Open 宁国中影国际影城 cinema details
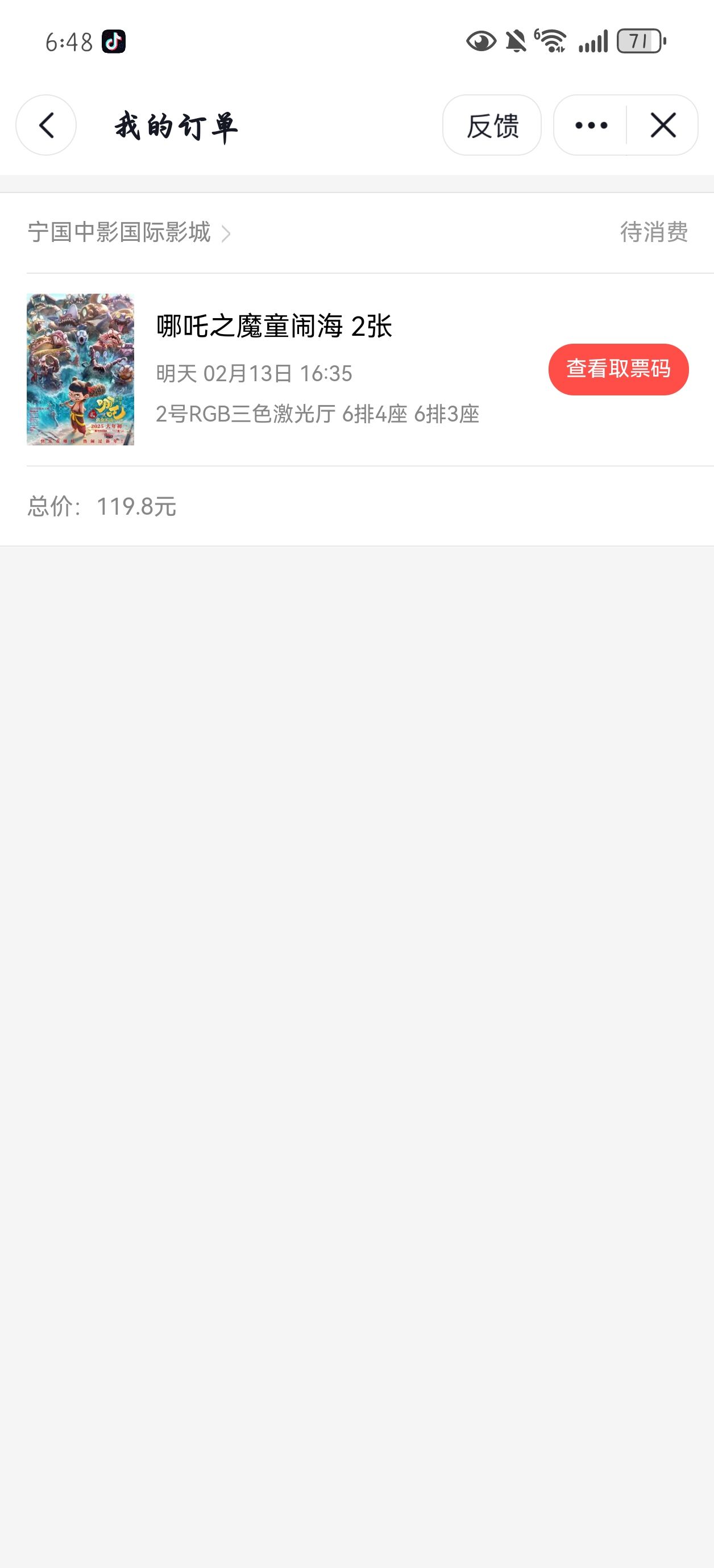This screenshot has width=714, height=1568. [x=129, y=232]
